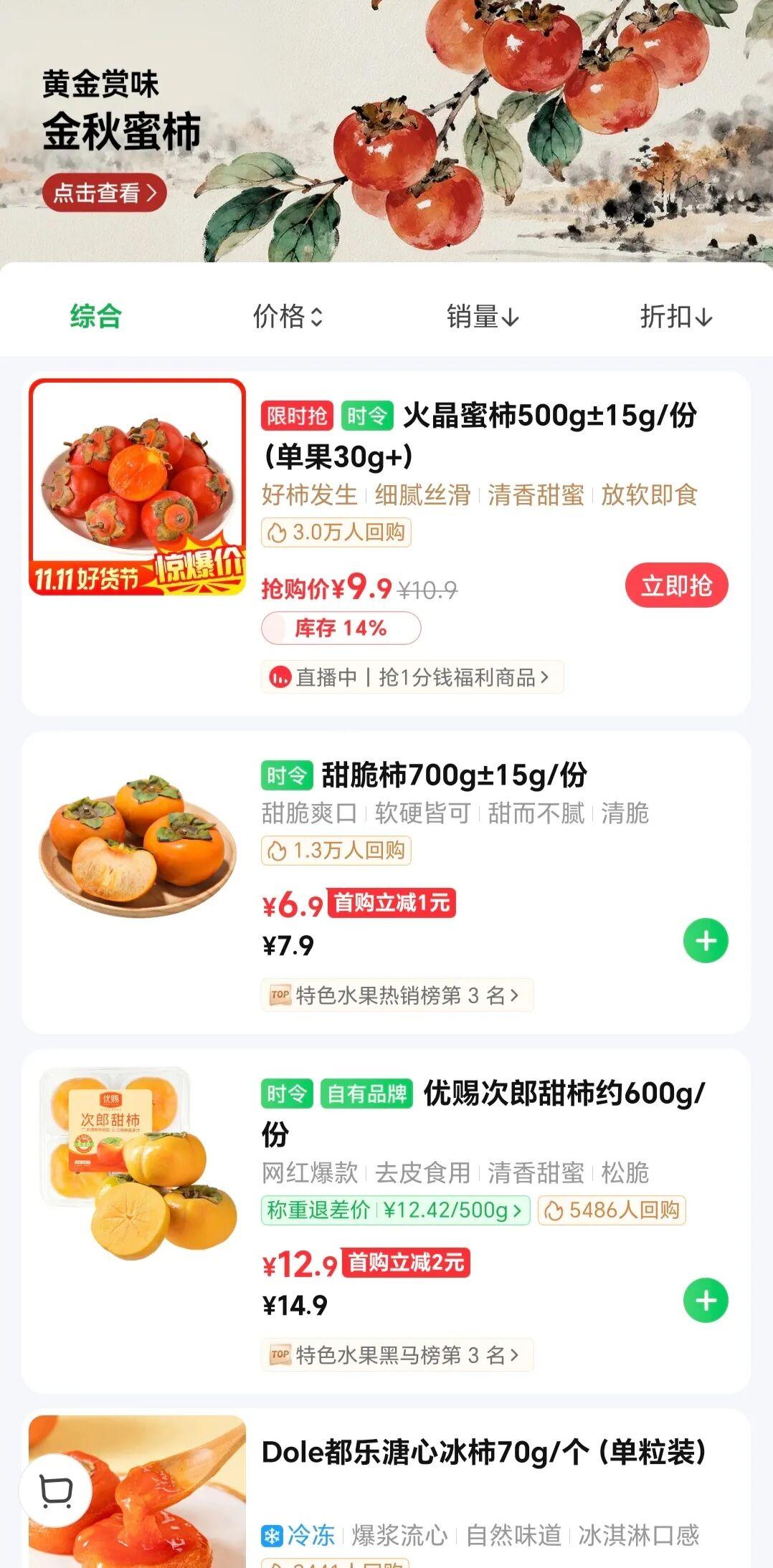Image resolution: width=773 pixels, height=1568 pixels.
Task: Toggle price sorting with 价格 arrows
Action: pyautogui.click(x=286, y=317)
